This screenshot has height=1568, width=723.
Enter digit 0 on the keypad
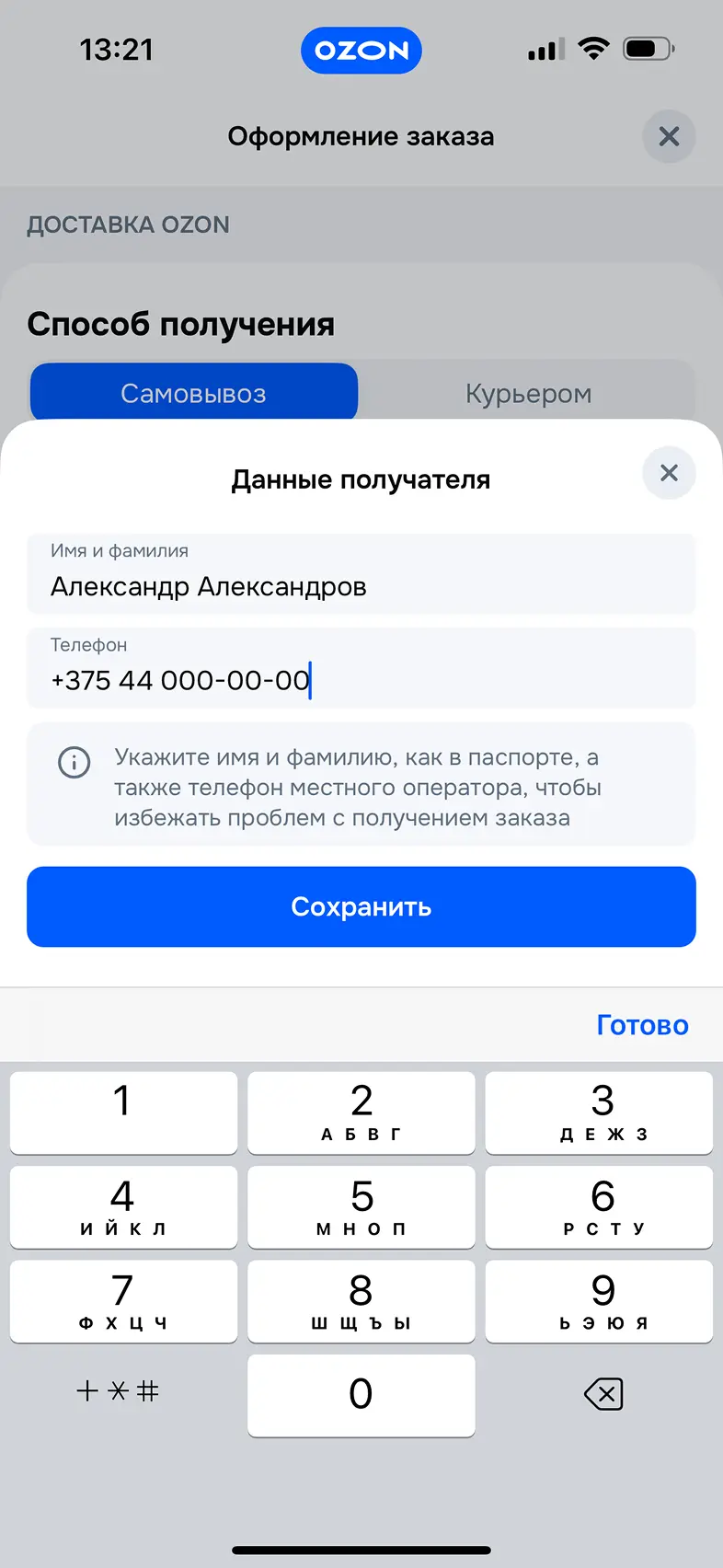click(x=361, y=1394)
